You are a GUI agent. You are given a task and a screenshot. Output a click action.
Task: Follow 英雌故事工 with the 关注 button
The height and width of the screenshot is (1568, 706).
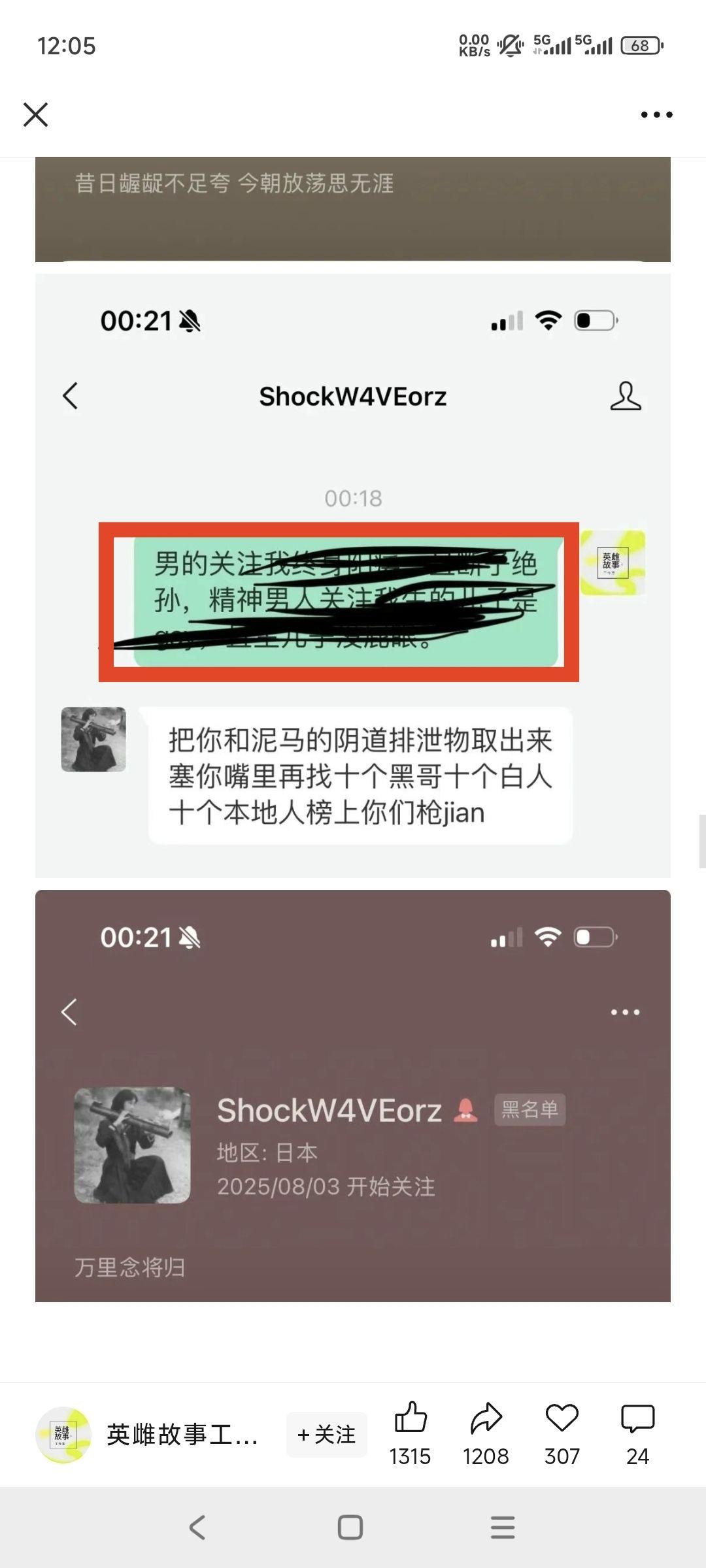(x=326, y=1435)
